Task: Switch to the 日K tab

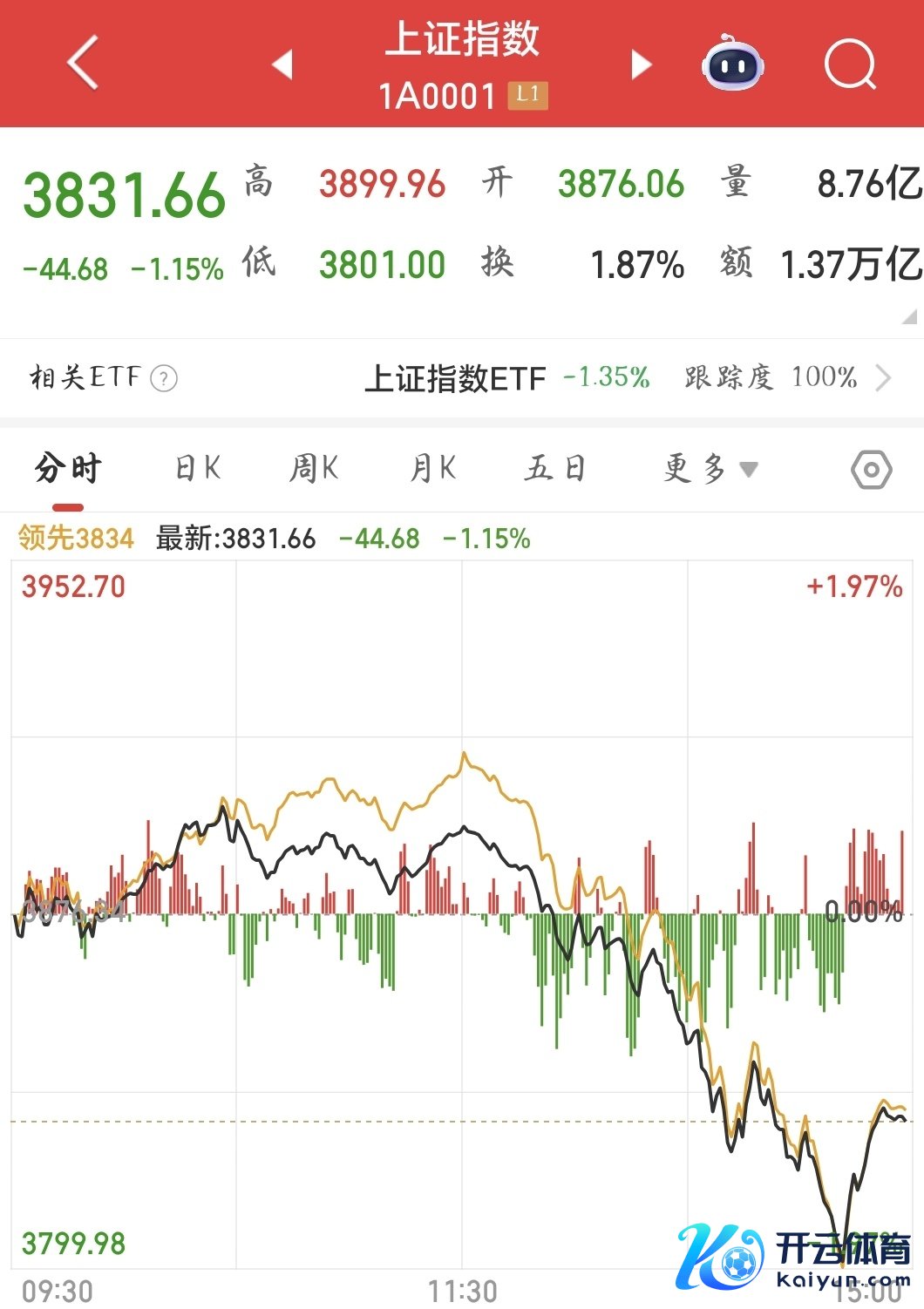Action: (x=198, y=469)
